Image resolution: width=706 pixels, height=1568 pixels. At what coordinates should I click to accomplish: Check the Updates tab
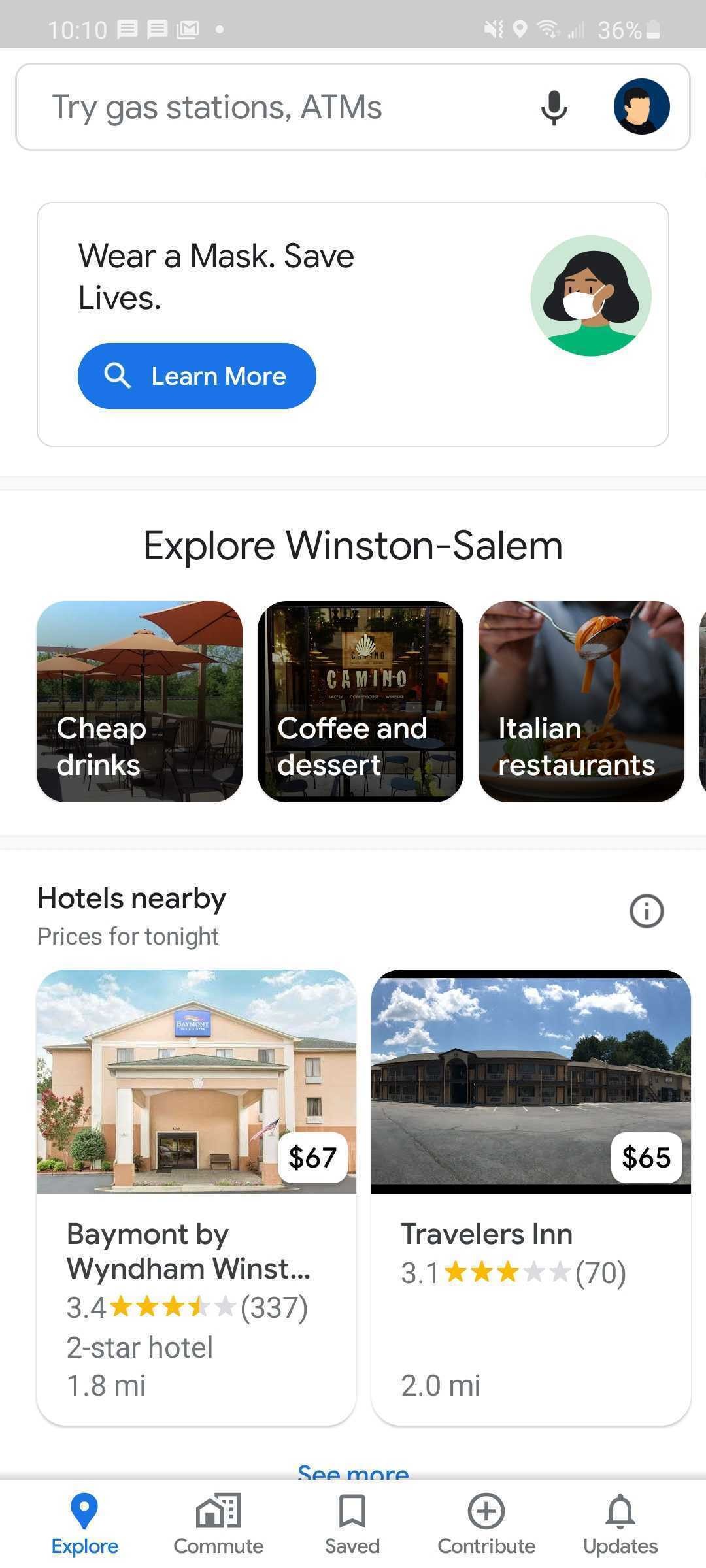click(x=620, y=1524)
